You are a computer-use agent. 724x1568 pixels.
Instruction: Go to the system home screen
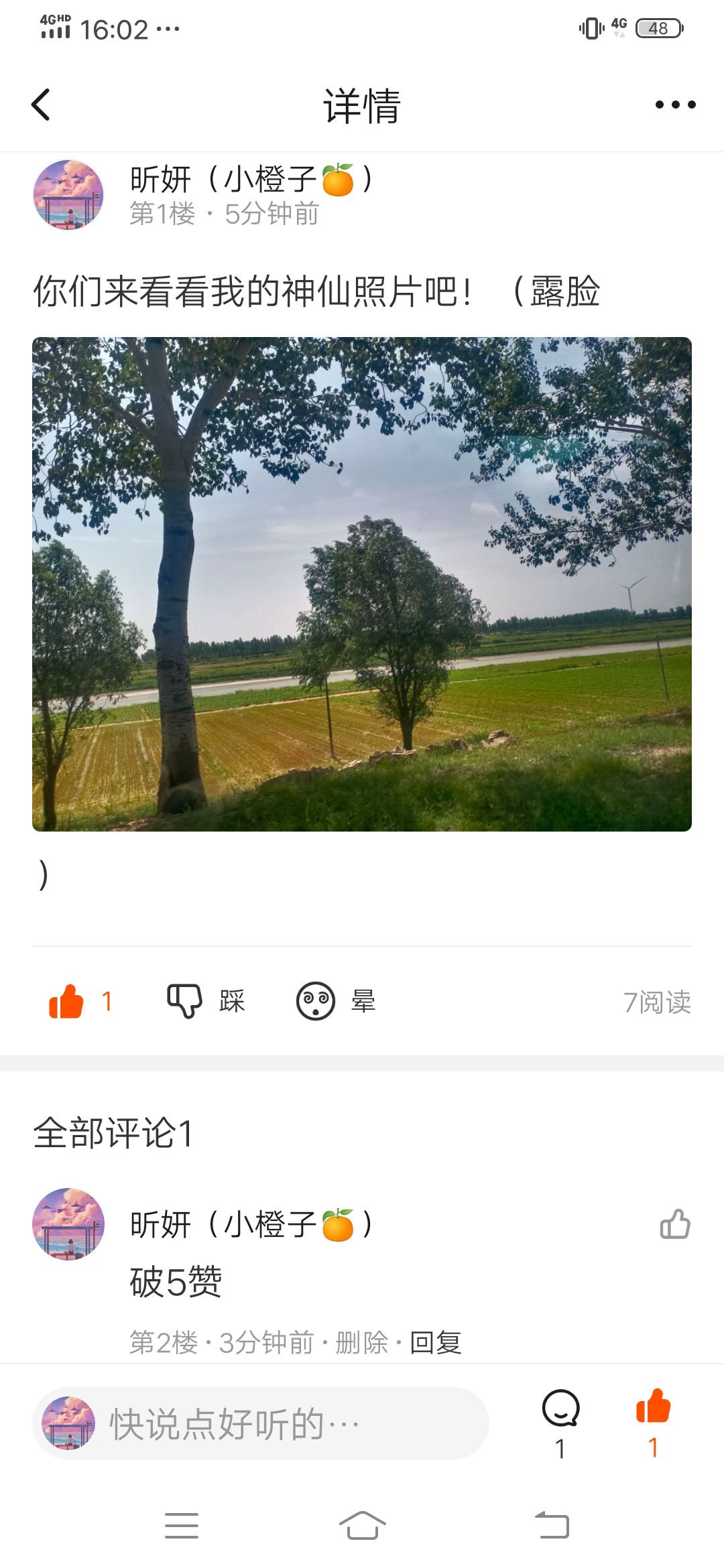(362, 1526)
